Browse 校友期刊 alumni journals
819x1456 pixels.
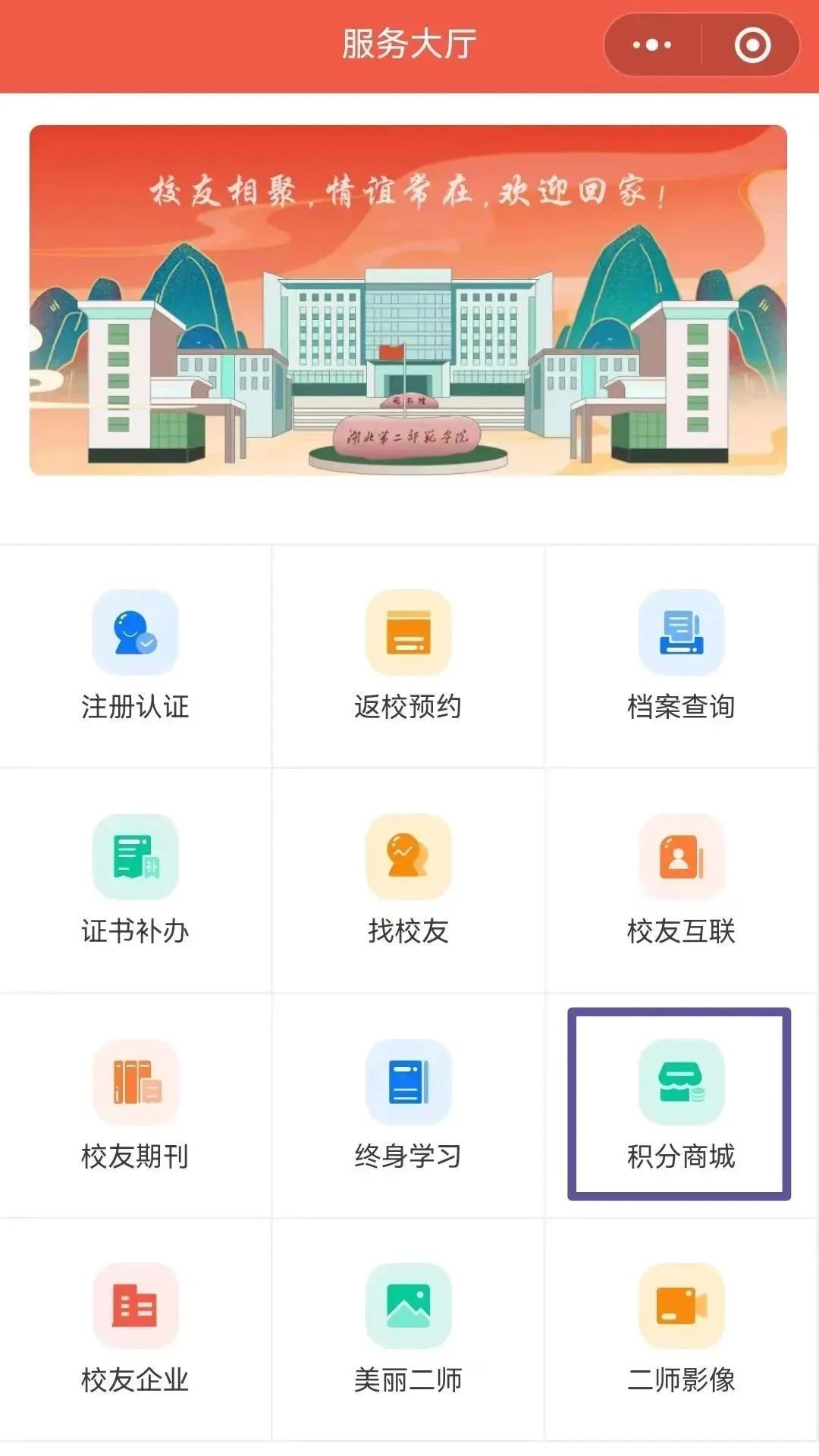(135, 1105)
